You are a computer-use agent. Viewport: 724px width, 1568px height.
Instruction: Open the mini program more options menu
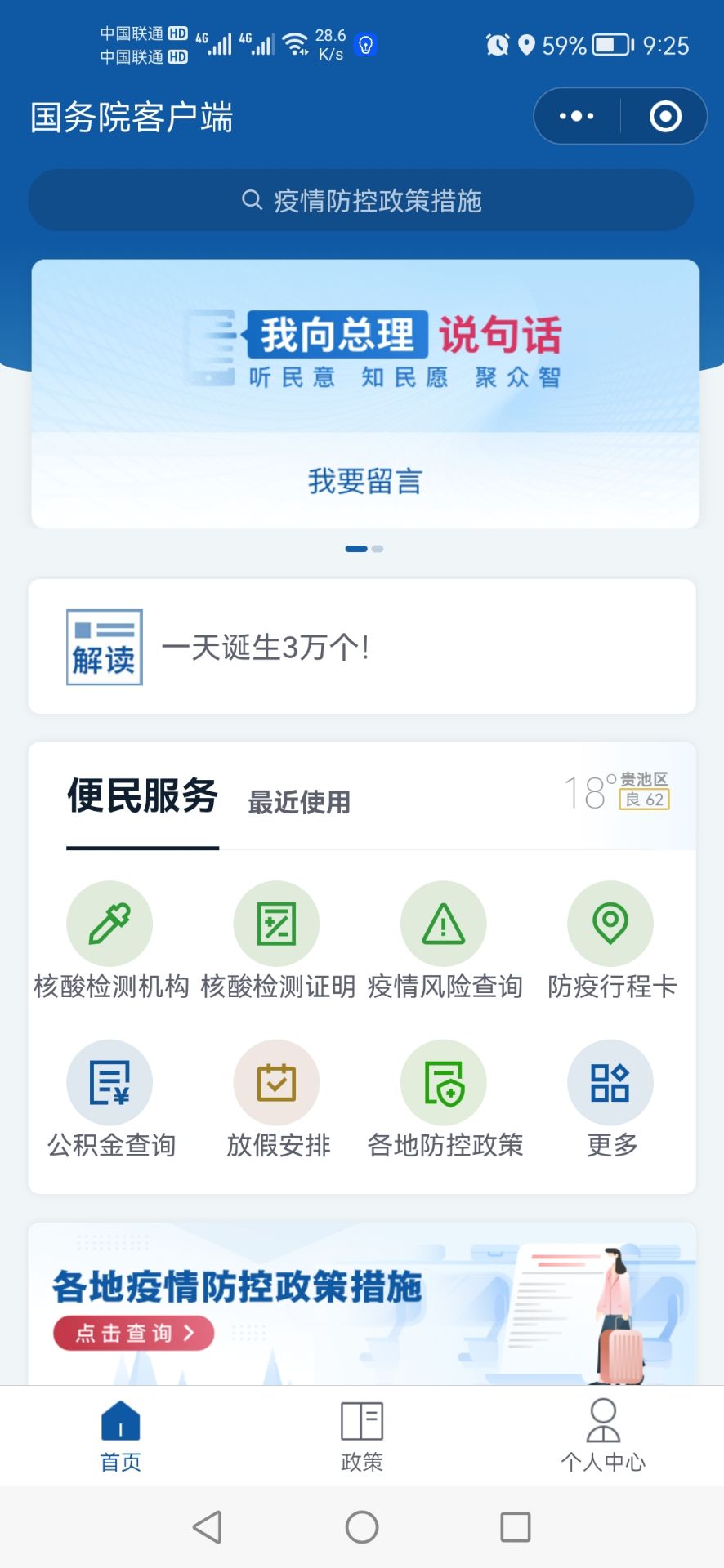577,116
